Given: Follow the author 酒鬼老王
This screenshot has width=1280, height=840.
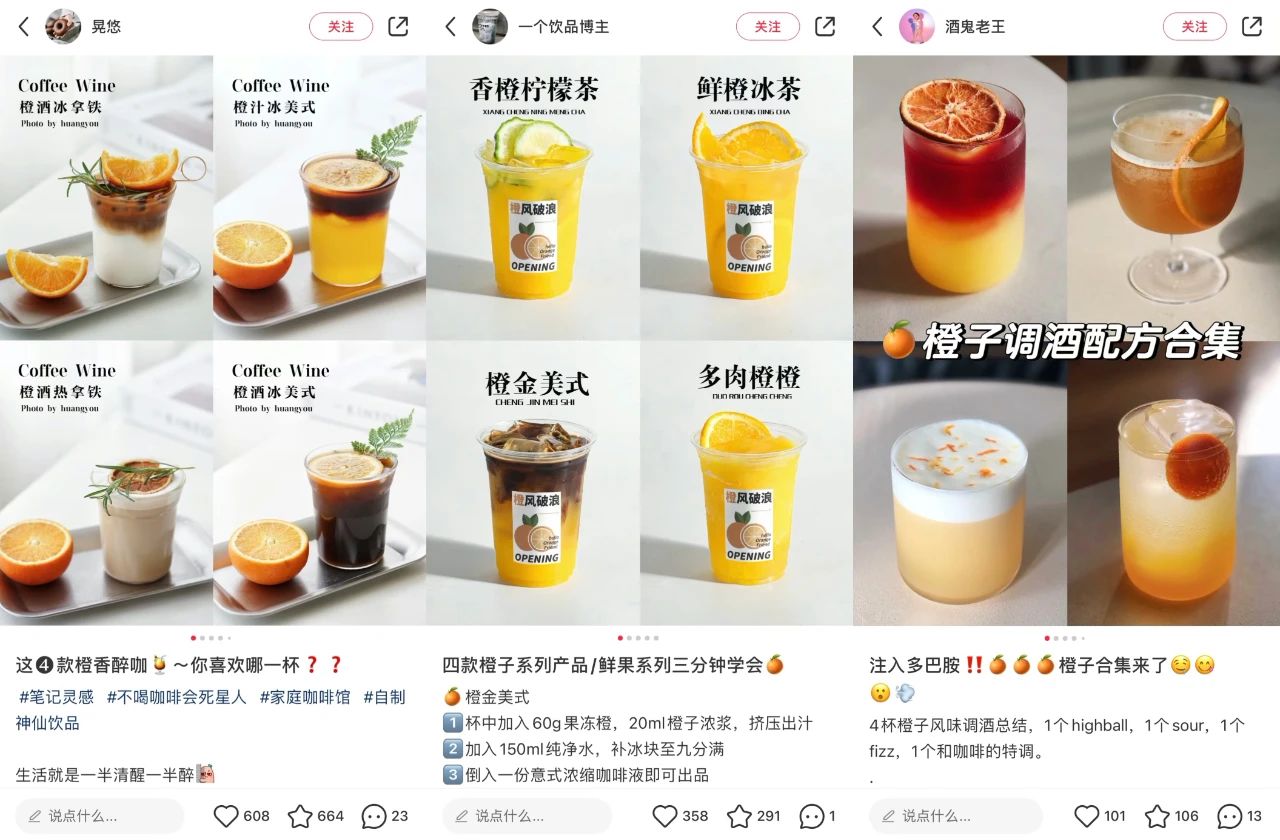Looking at the screenshot, I should [1195, 27].
